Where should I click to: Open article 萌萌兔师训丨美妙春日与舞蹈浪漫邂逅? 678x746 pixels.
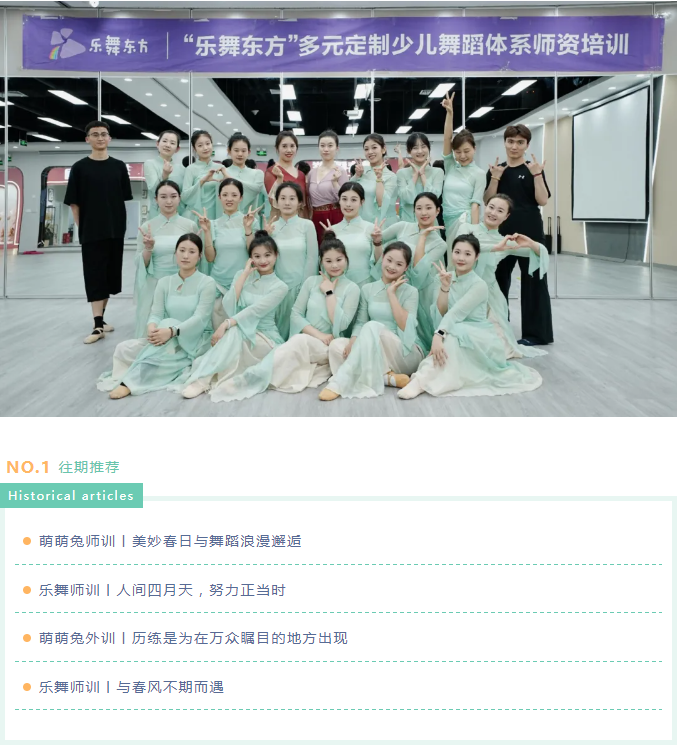point(170,541)
